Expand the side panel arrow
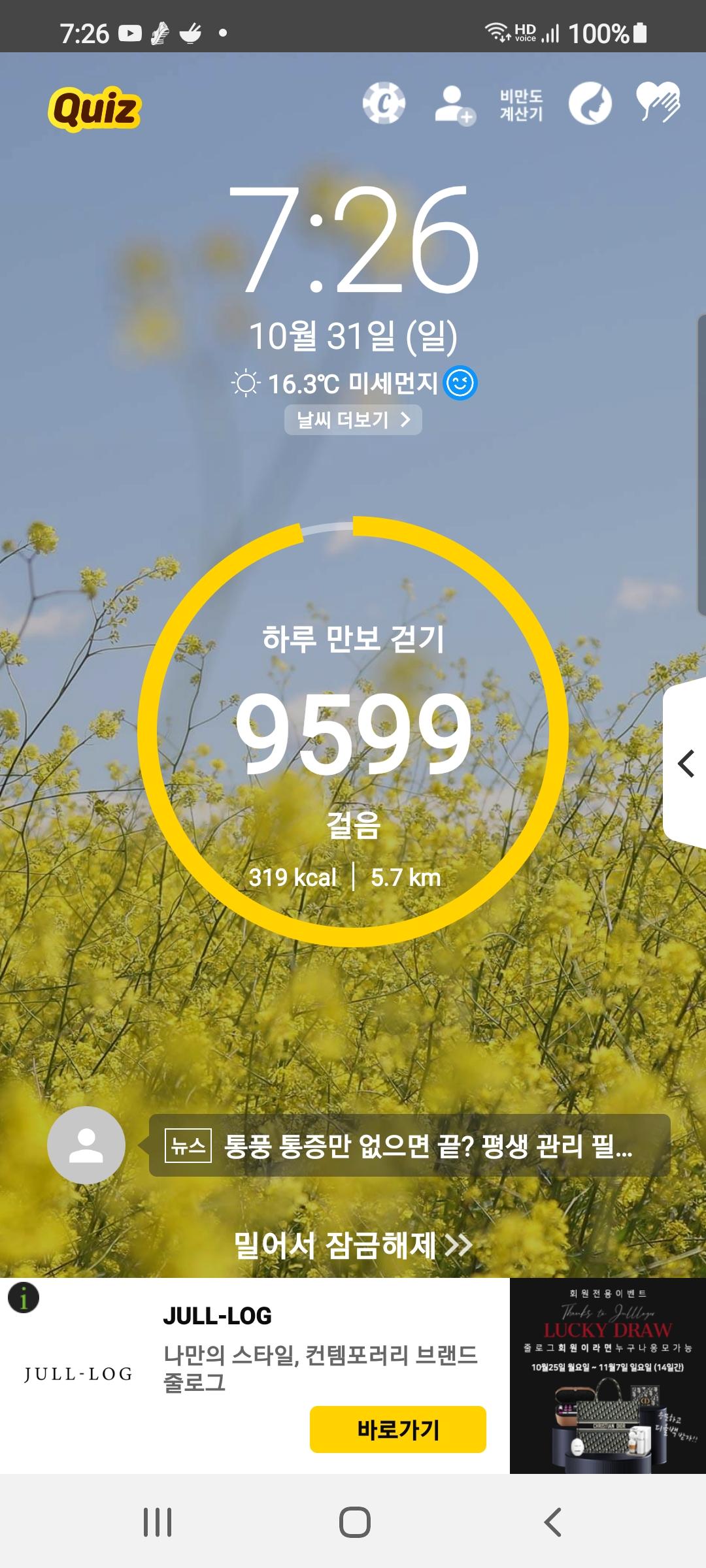Image resolution: width=706 pixels, height=1568 pixels. tap(686, 763)
